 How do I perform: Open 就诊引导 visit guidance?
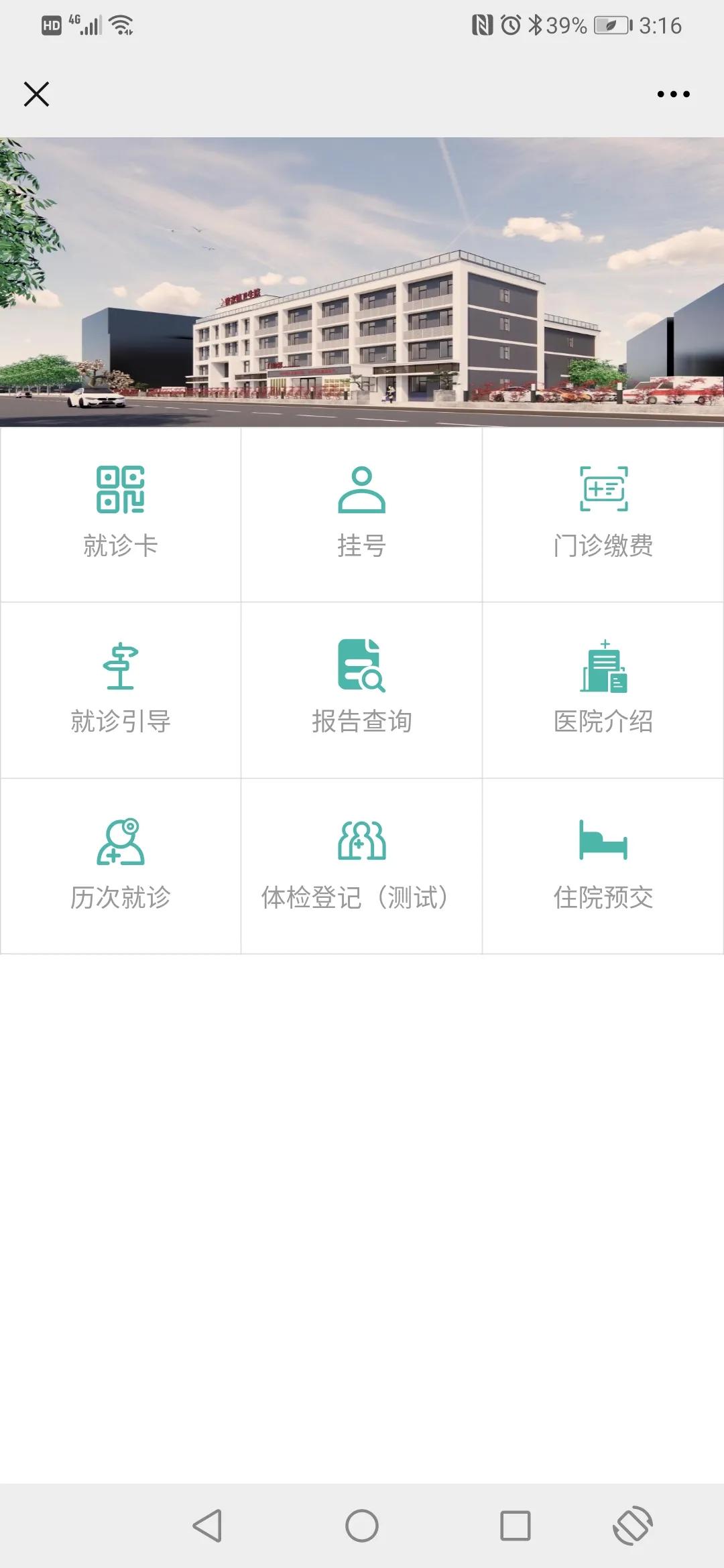pyautogui.click(x=121, y=690)
